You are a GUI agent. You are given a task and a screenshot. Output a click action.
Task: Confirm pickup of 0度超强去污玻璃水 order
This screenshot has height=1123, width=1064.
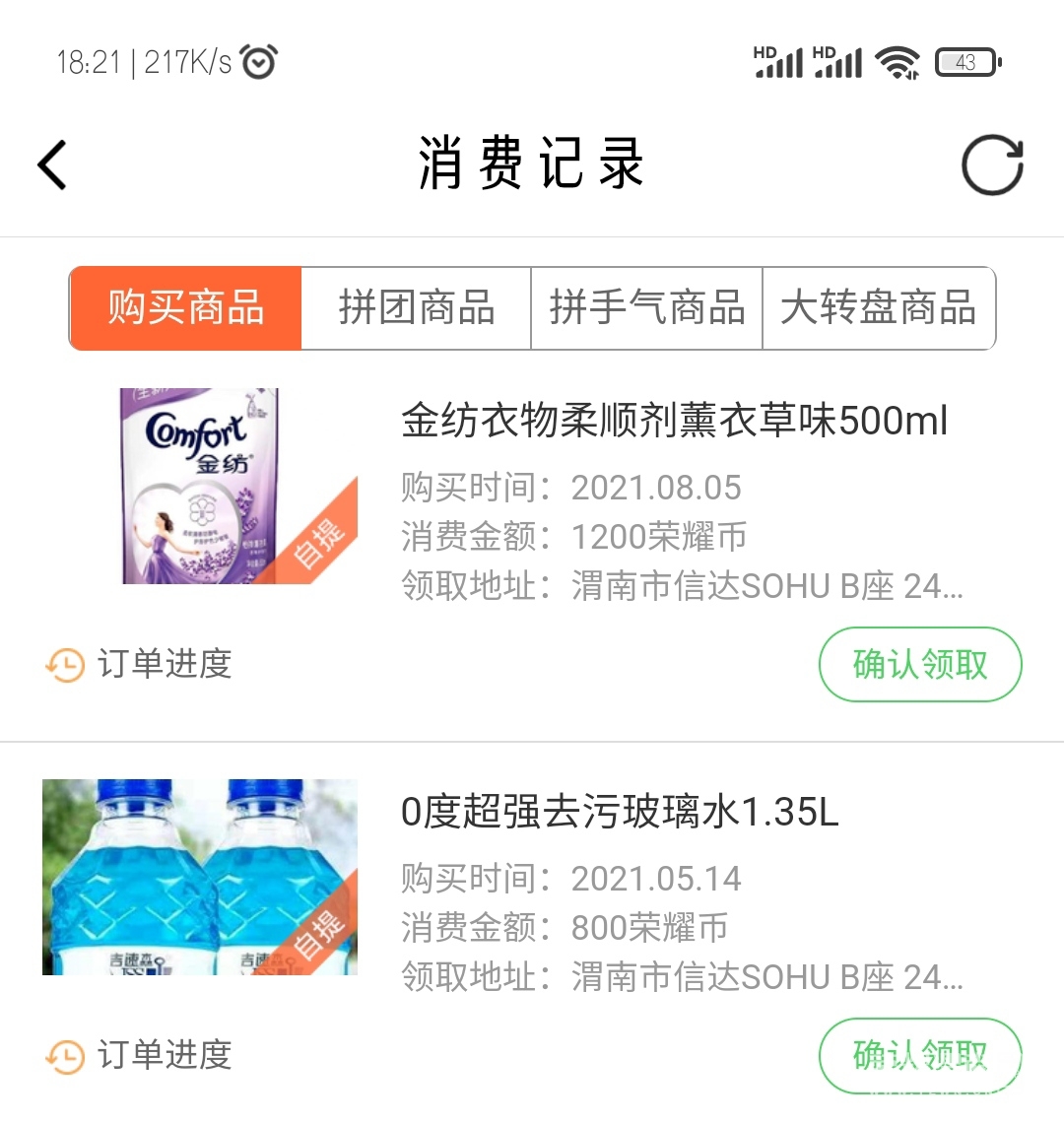(x=919, y=1056)
